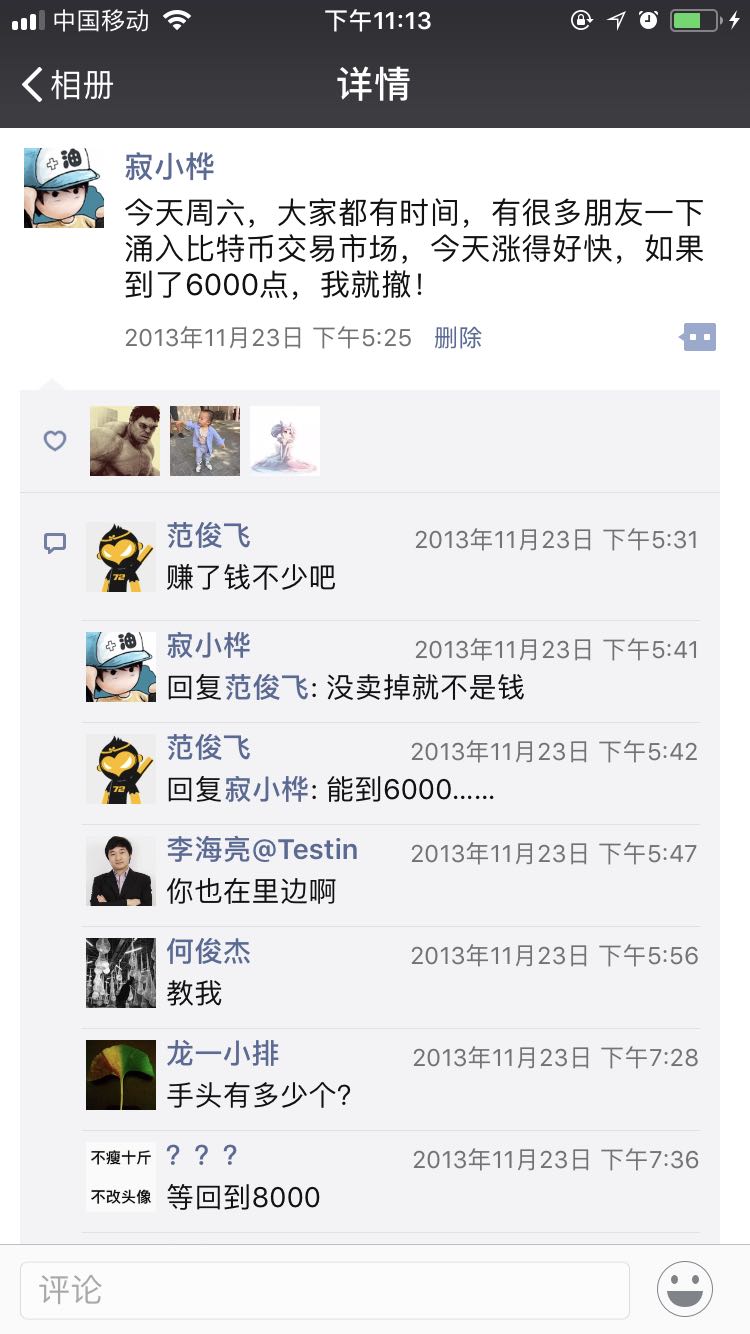Open the emoji picker
The height and width of the screenshot is (1334, 750).
[x=685, y=1289]
